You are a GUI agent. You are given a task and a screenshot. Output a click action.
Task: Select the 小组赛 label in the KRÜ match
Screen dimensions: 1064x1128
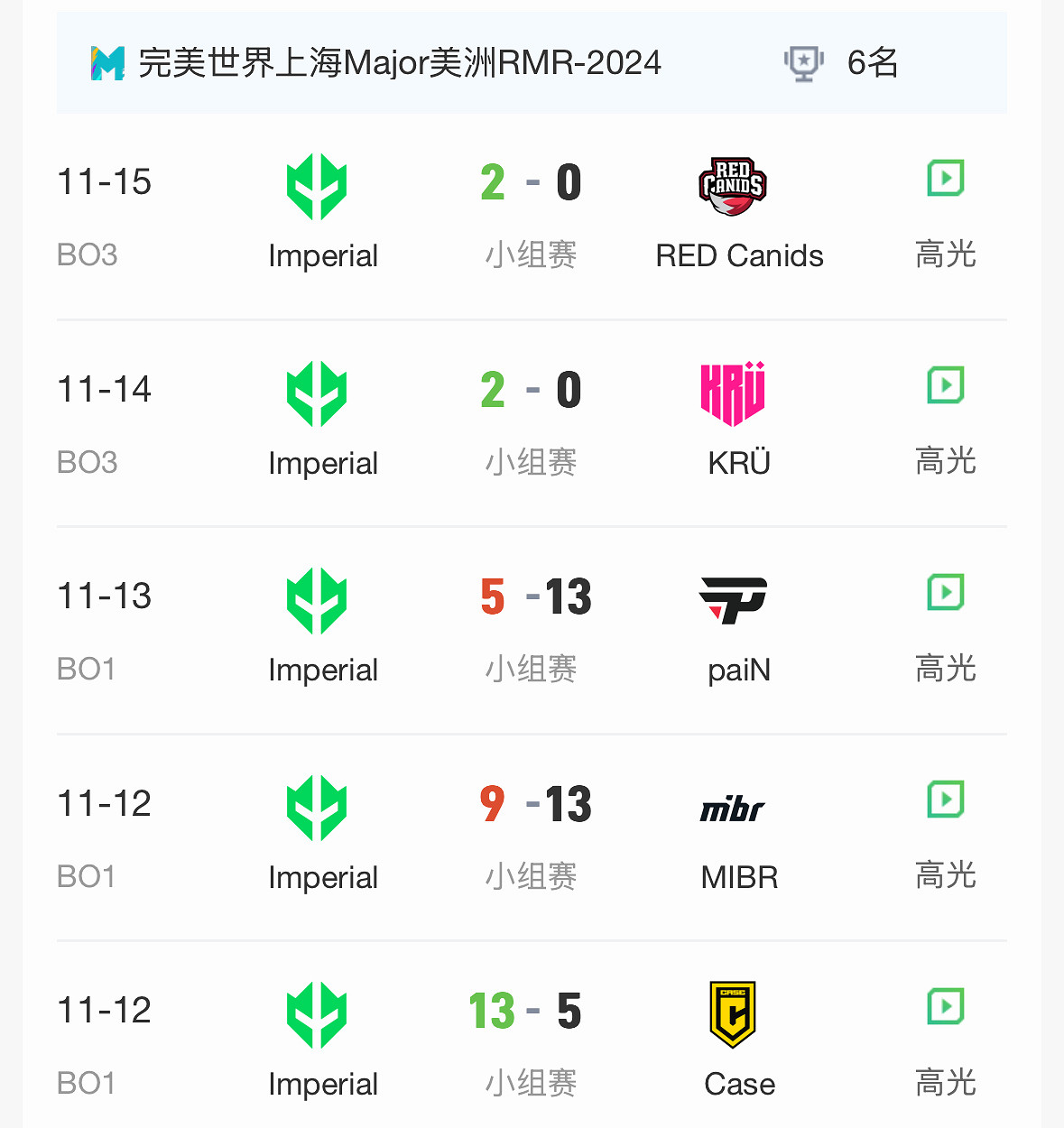click(531, 462)
